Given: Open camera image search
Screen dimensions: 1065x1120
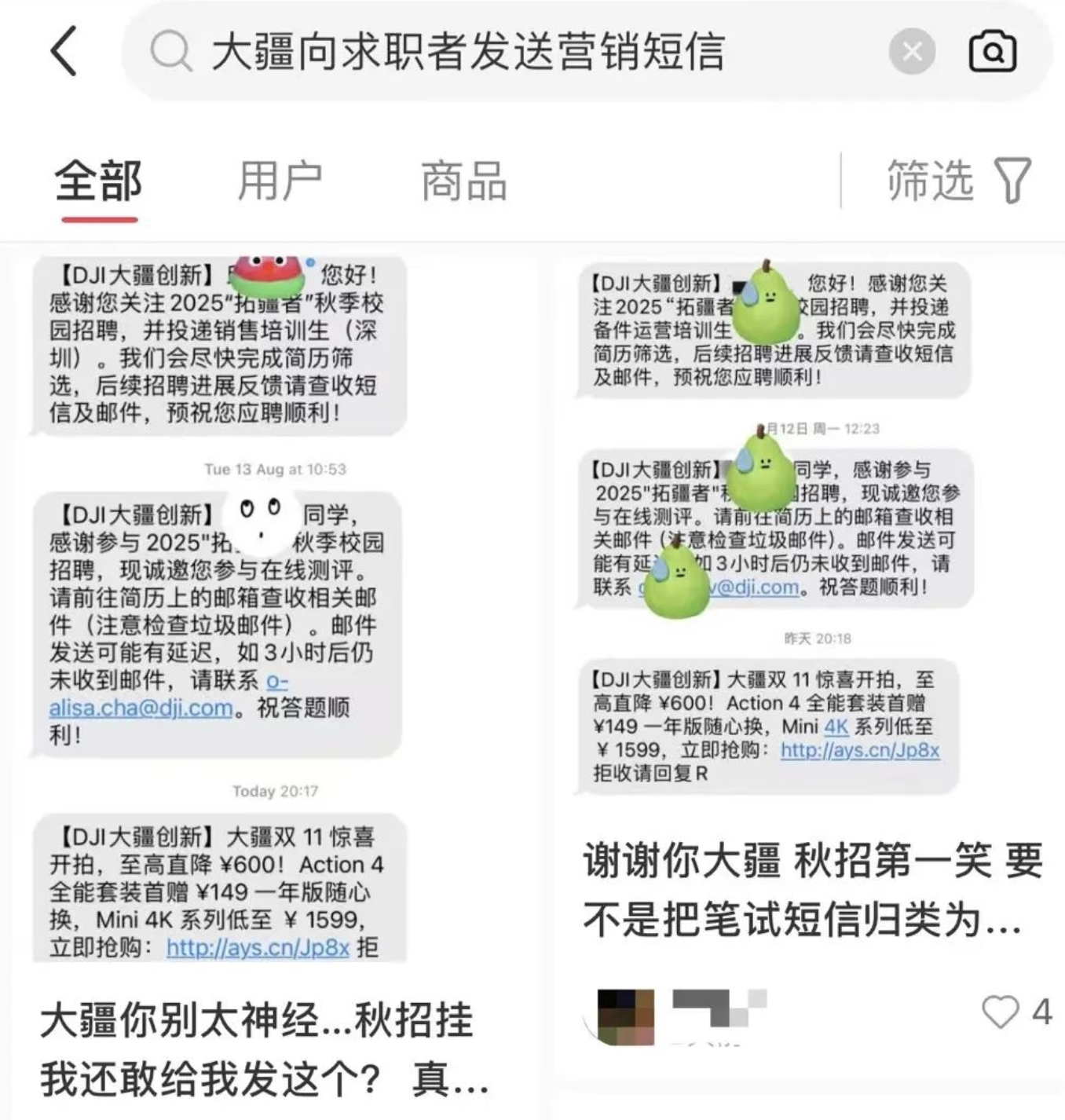Looking at the screenshot, I should [993, 52].
